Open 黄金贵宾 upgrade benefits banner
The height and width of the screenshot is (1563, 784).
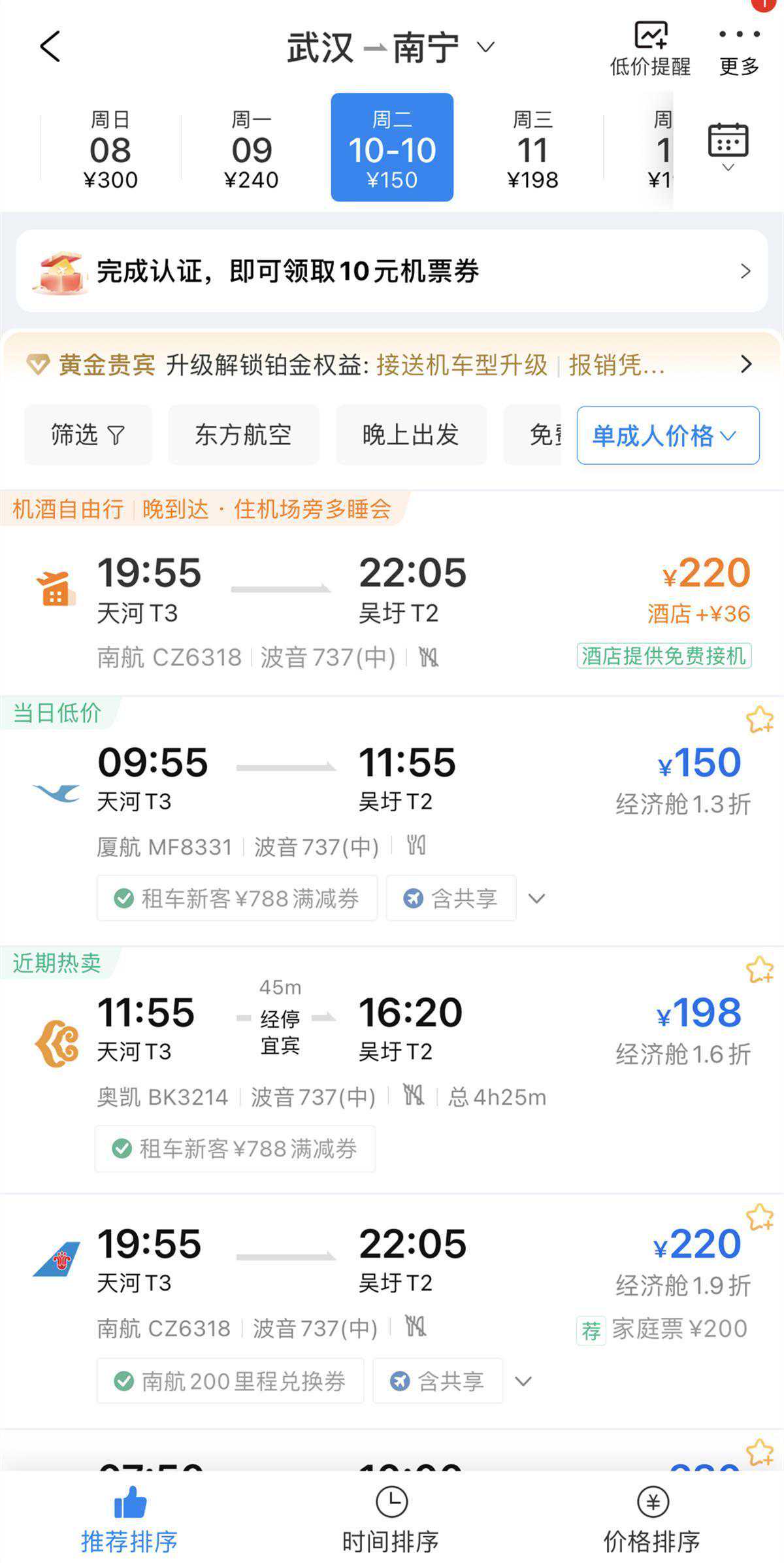pos(391,364)
